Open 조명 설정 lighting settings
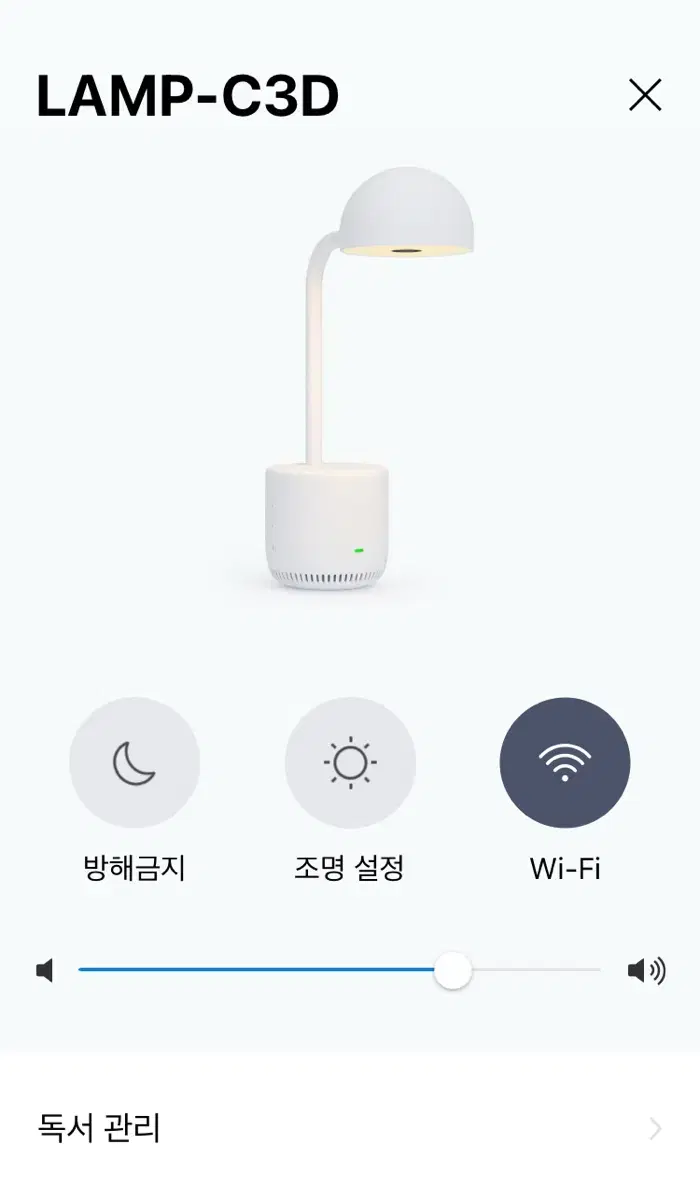Screen dimensions: 700x1200 coord(350,763)
